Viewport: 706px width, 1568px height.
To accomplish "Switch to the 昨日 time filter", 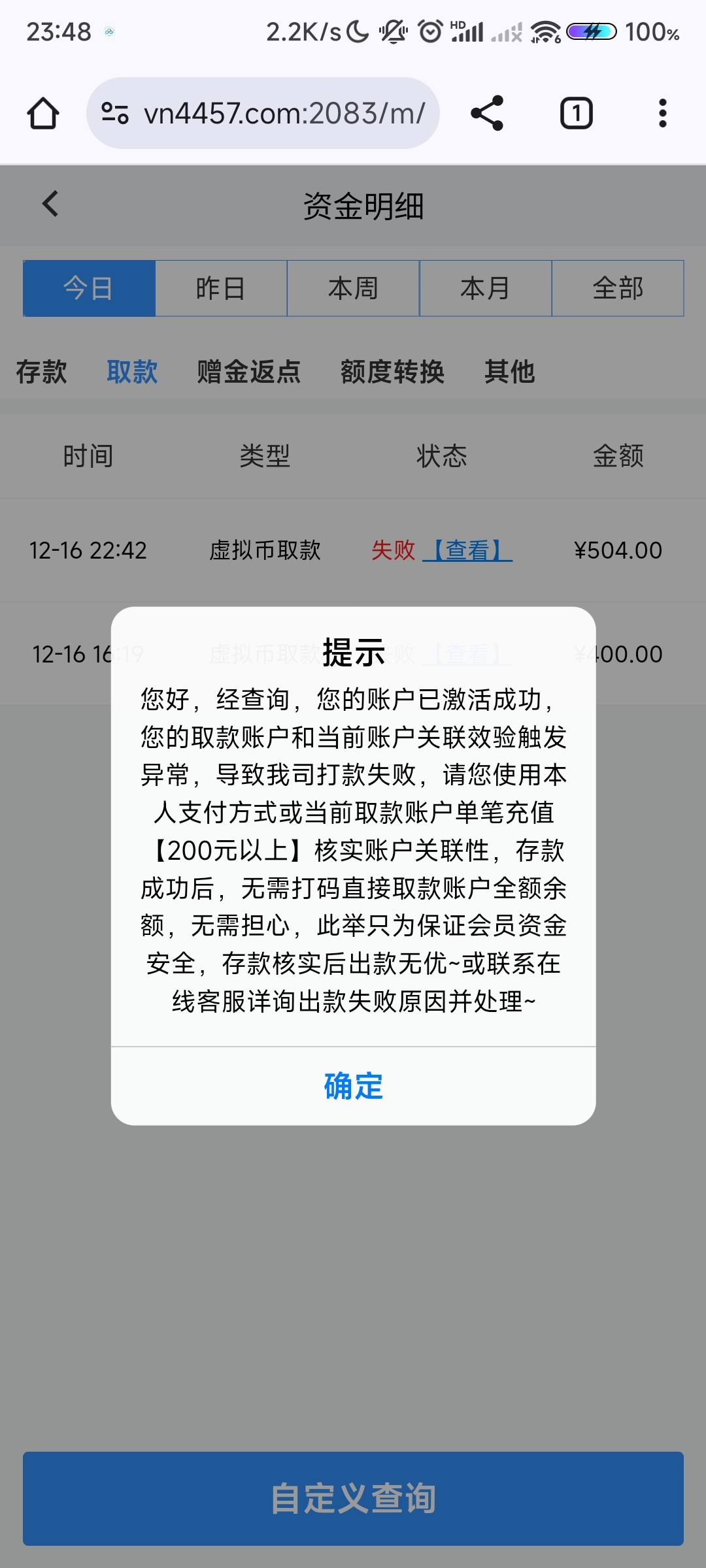I will (x=221, y=288).
